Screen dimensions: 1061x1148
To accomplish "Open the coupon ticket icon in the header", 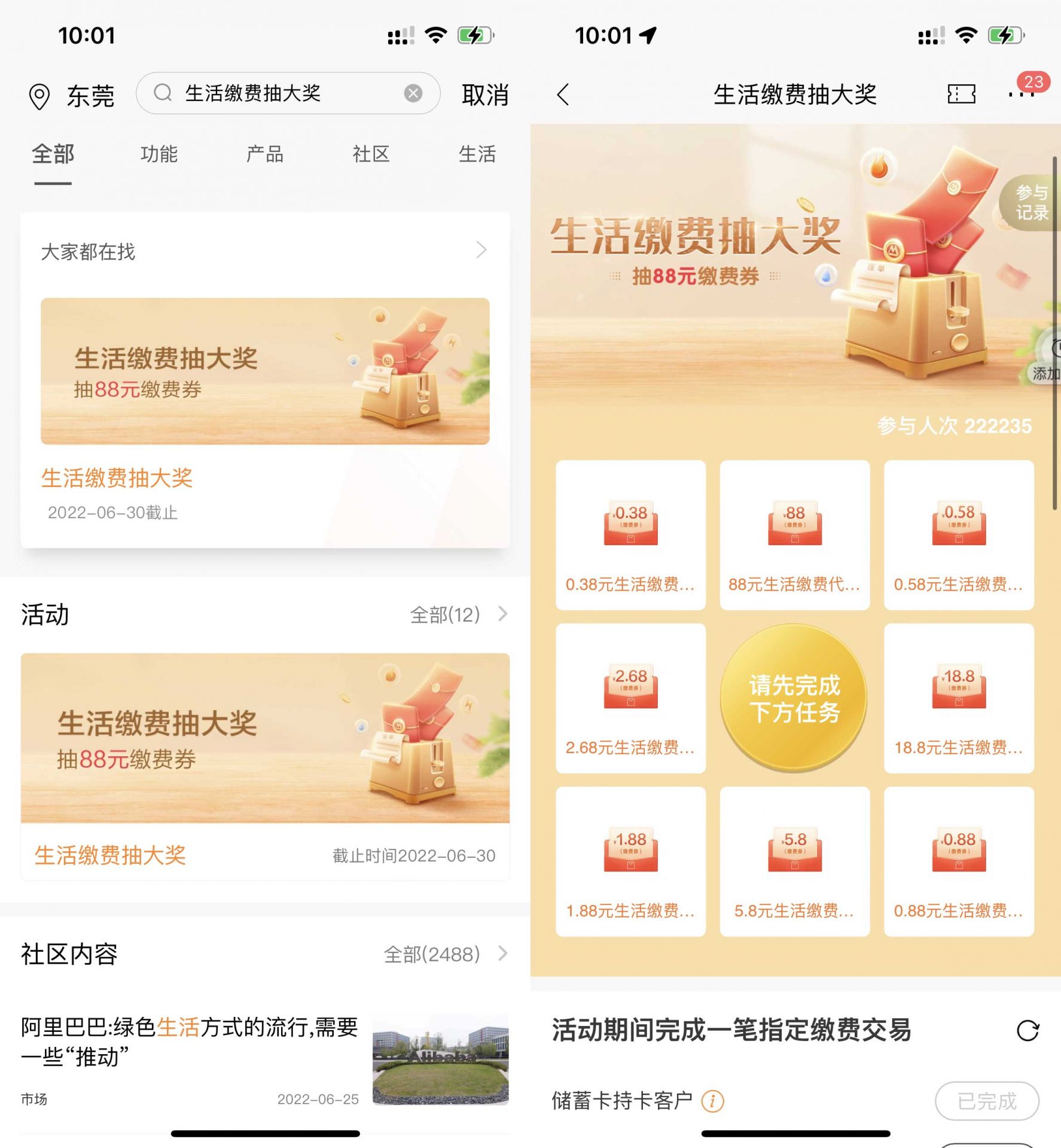I will pos(961,95).
